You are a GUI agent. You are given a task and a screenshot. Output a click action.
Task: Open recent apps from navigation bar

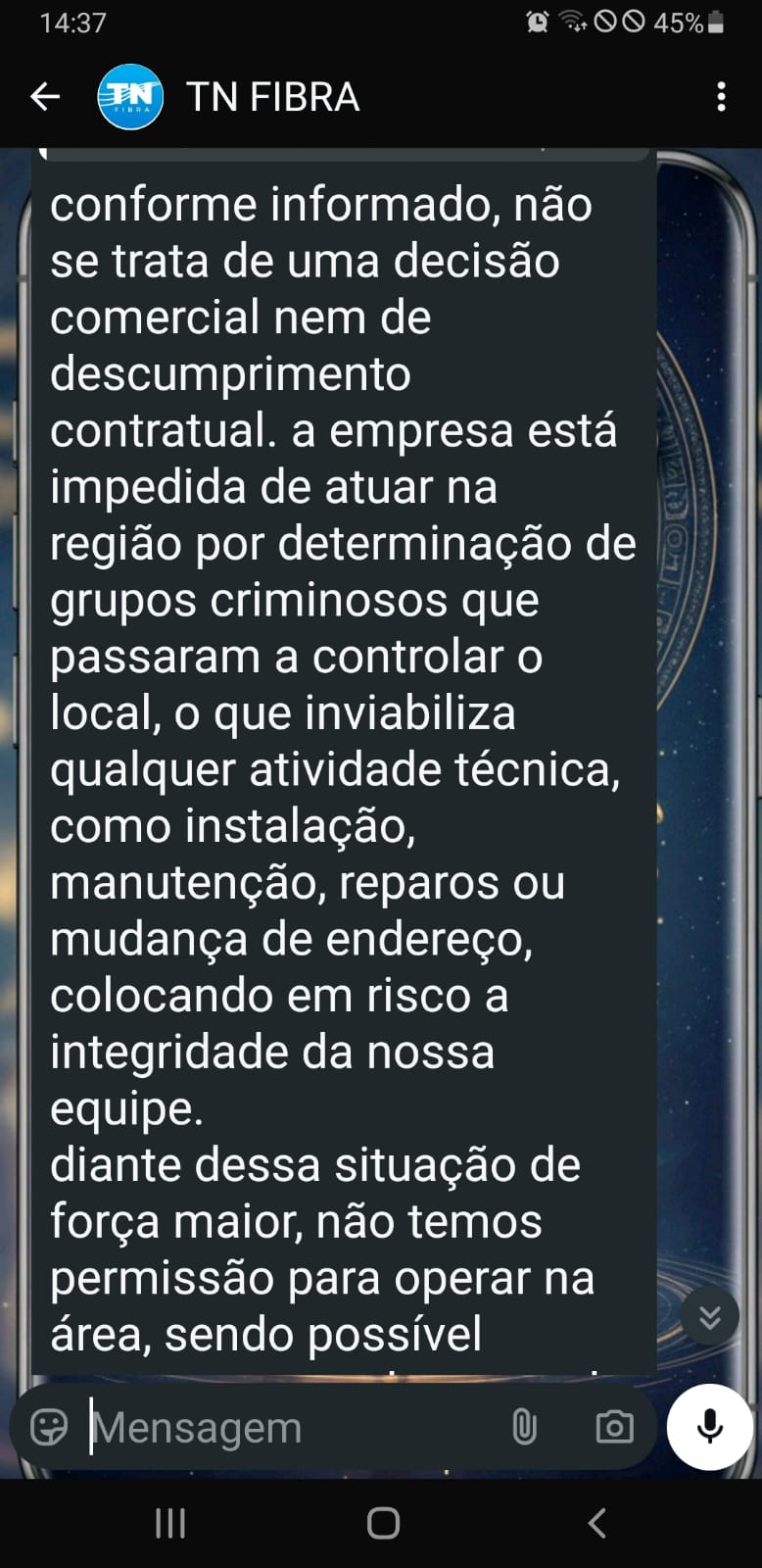tap(170, 1523)
